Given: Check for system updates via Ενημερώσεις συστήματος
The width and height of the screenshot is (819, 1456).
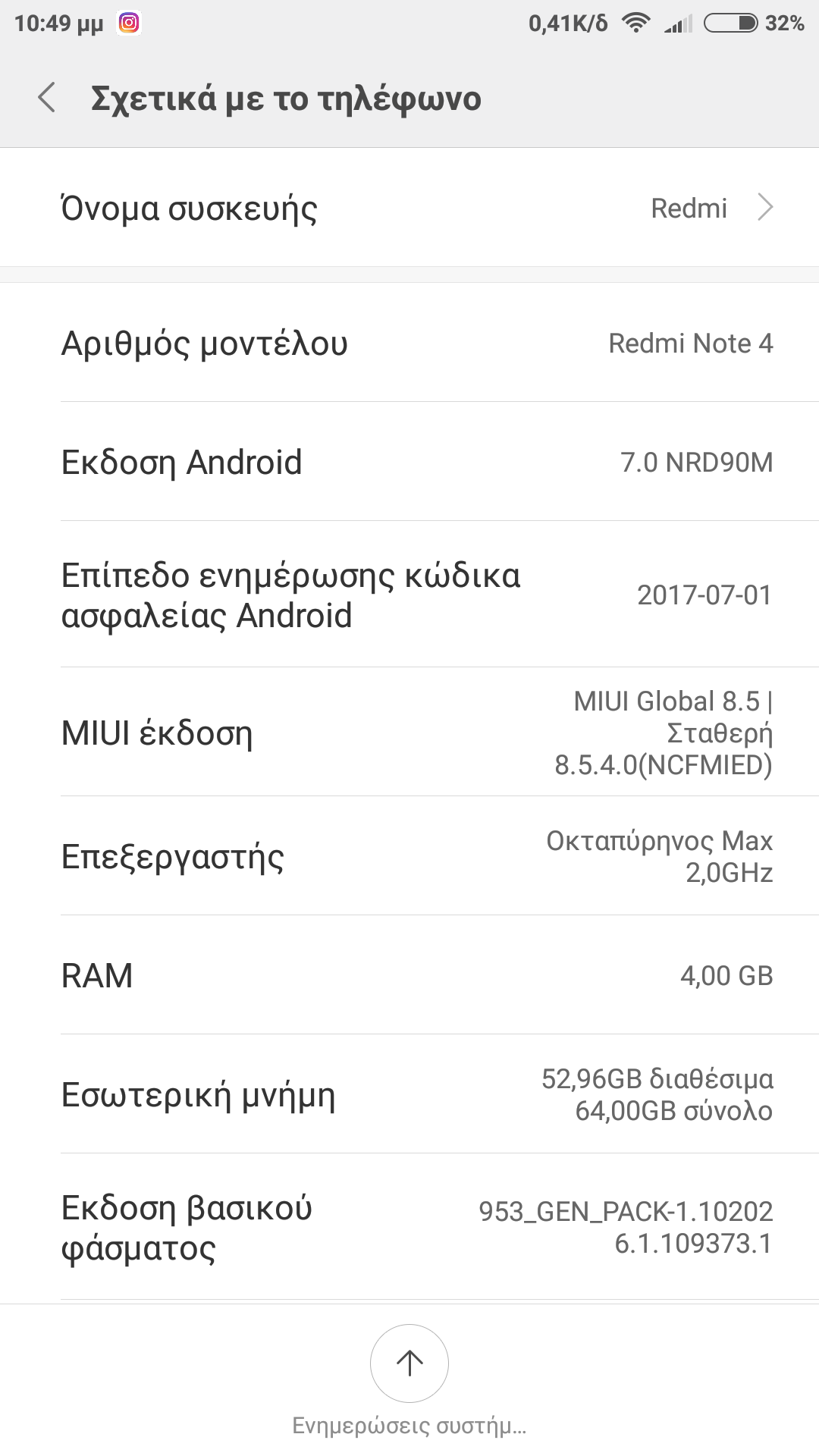Looking at the screenshot, I should 409,1363.
